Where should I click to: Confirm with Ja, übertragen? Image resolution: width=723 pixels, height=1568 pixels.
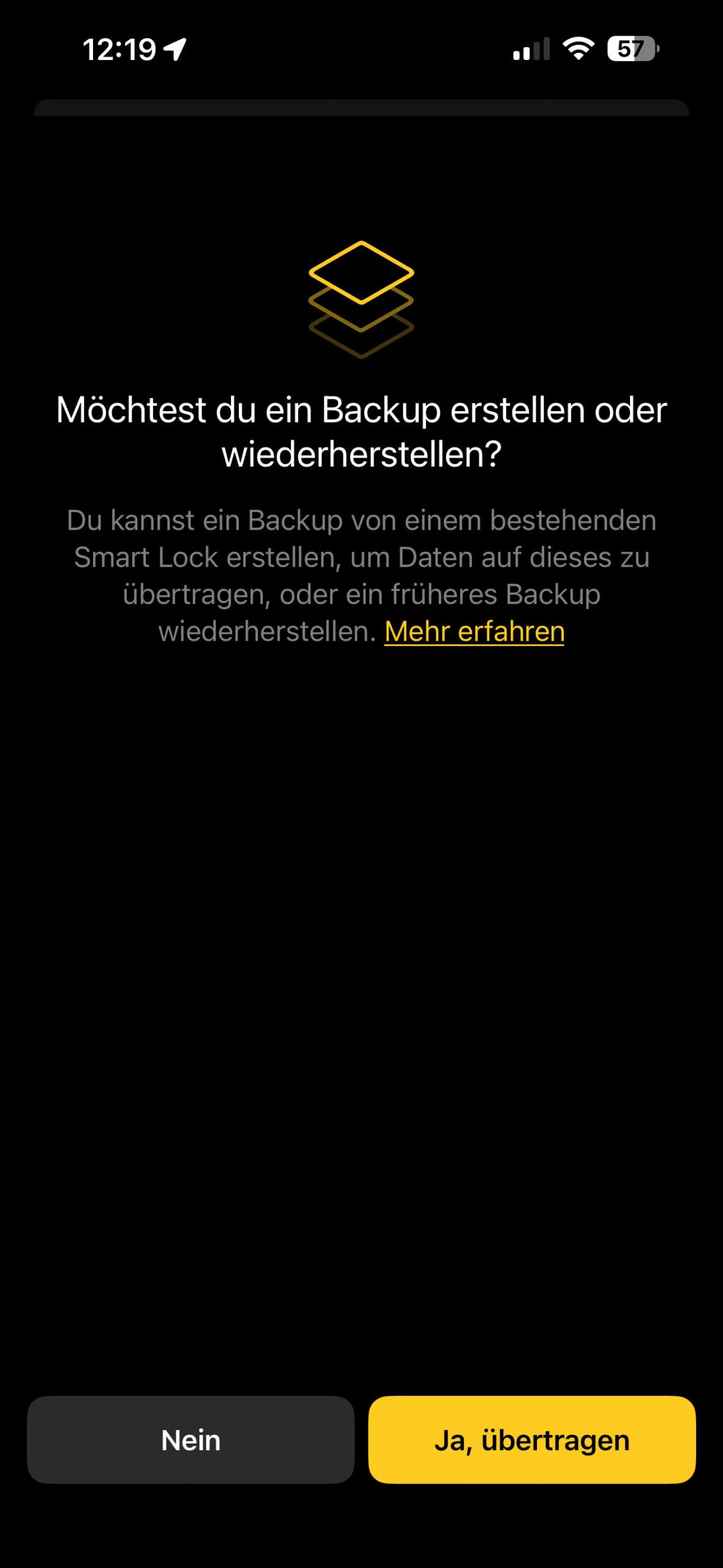pyautogui.click(x=531, y=1439)
